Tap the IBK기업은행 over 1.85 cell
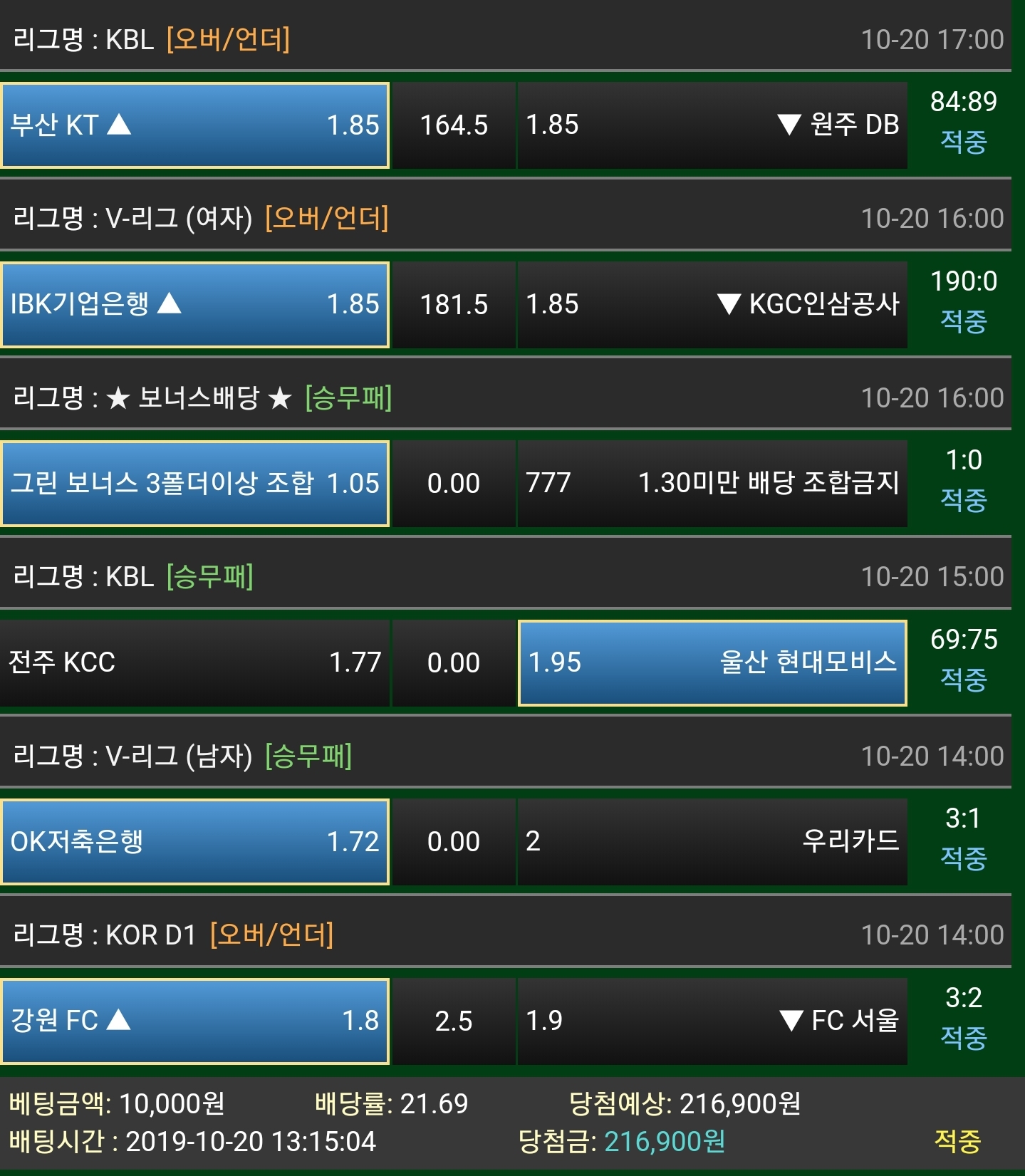This screenshot has width=1025, height=1176. point(194,305)
